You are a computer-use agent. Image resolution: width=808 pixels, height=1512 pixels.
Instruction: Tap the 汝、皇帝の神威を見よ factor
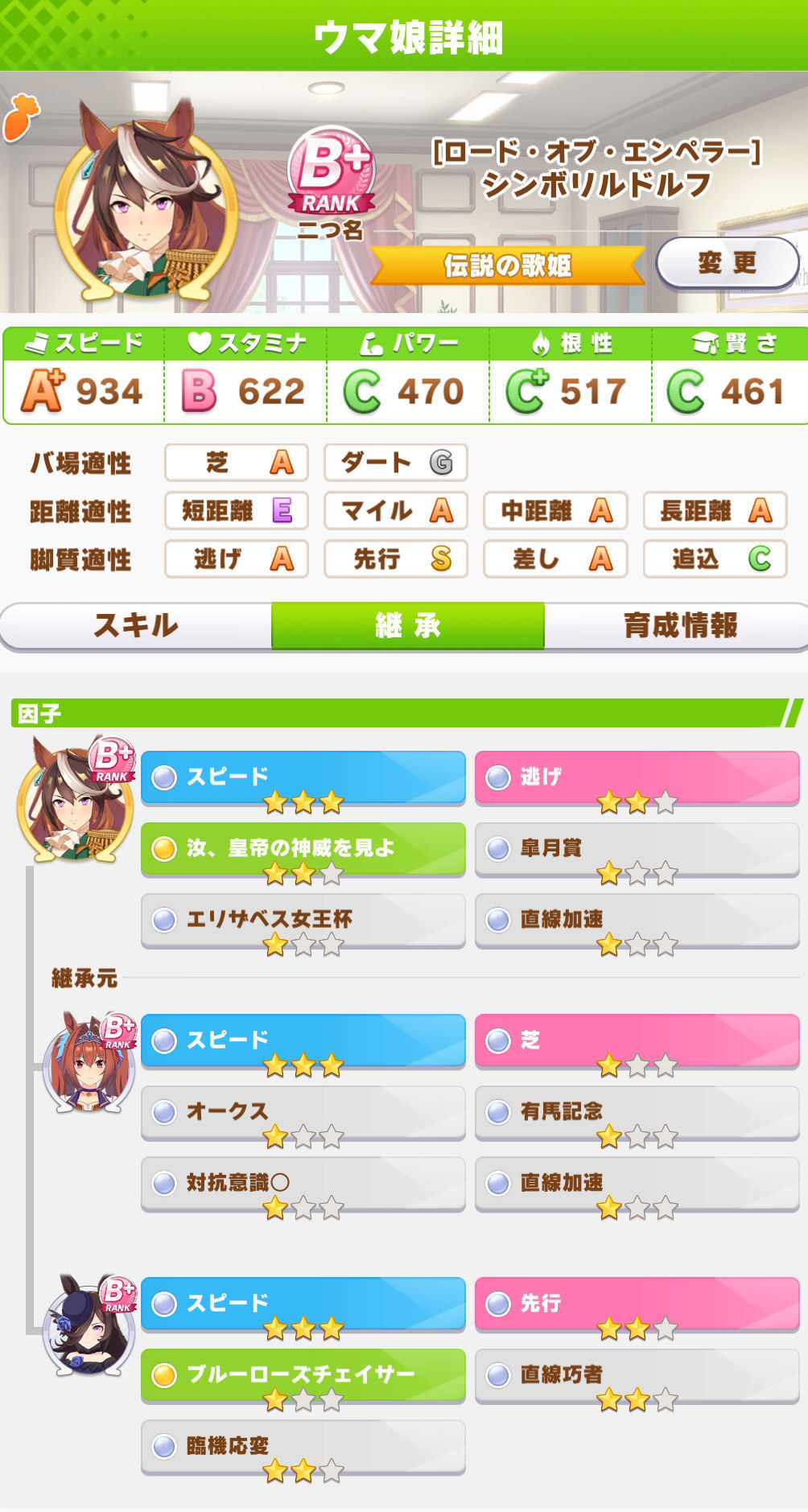pyautogui.click(x=303, y=848)
